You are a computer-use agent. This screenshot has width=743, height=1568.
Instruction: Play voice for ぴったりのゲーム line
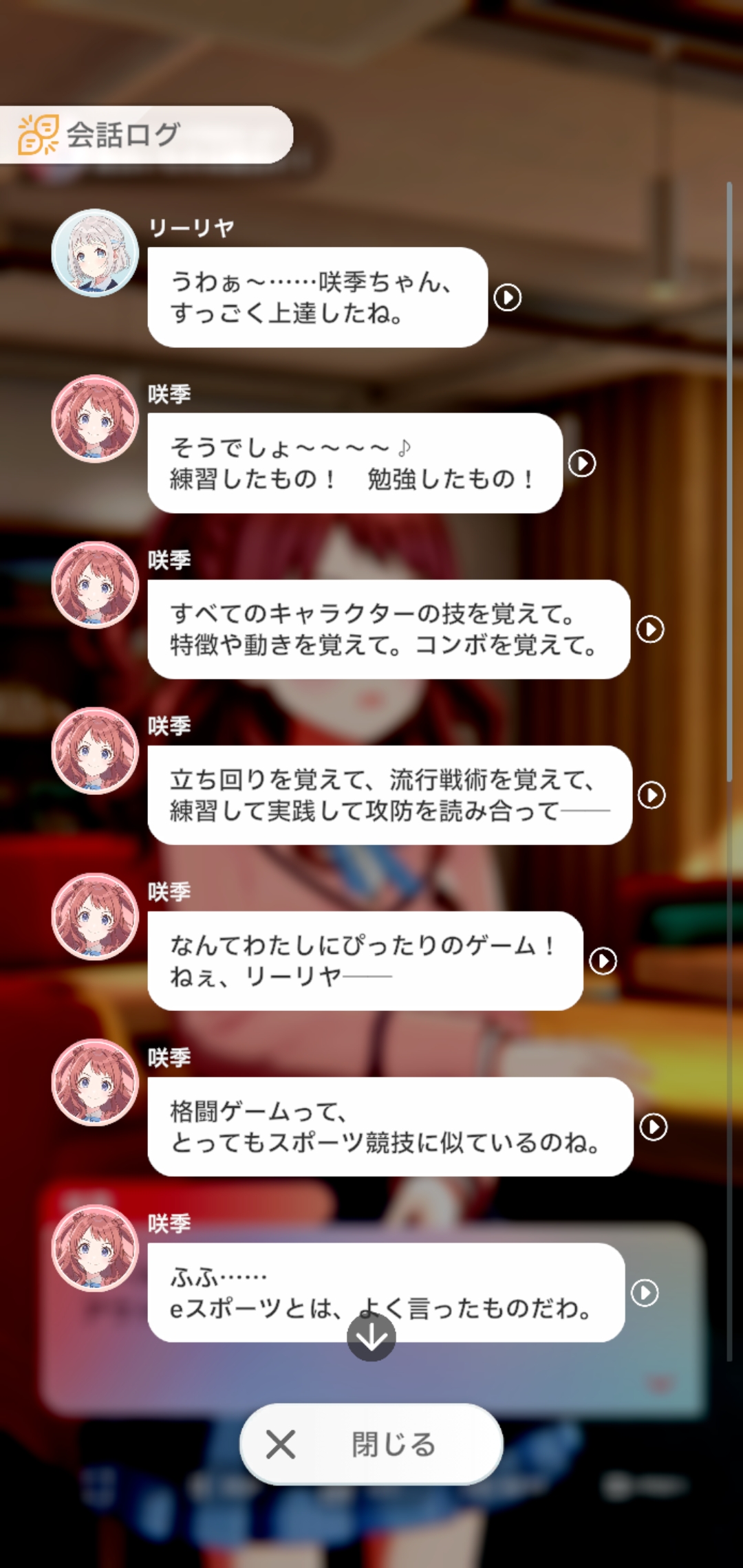coord(603,961)
